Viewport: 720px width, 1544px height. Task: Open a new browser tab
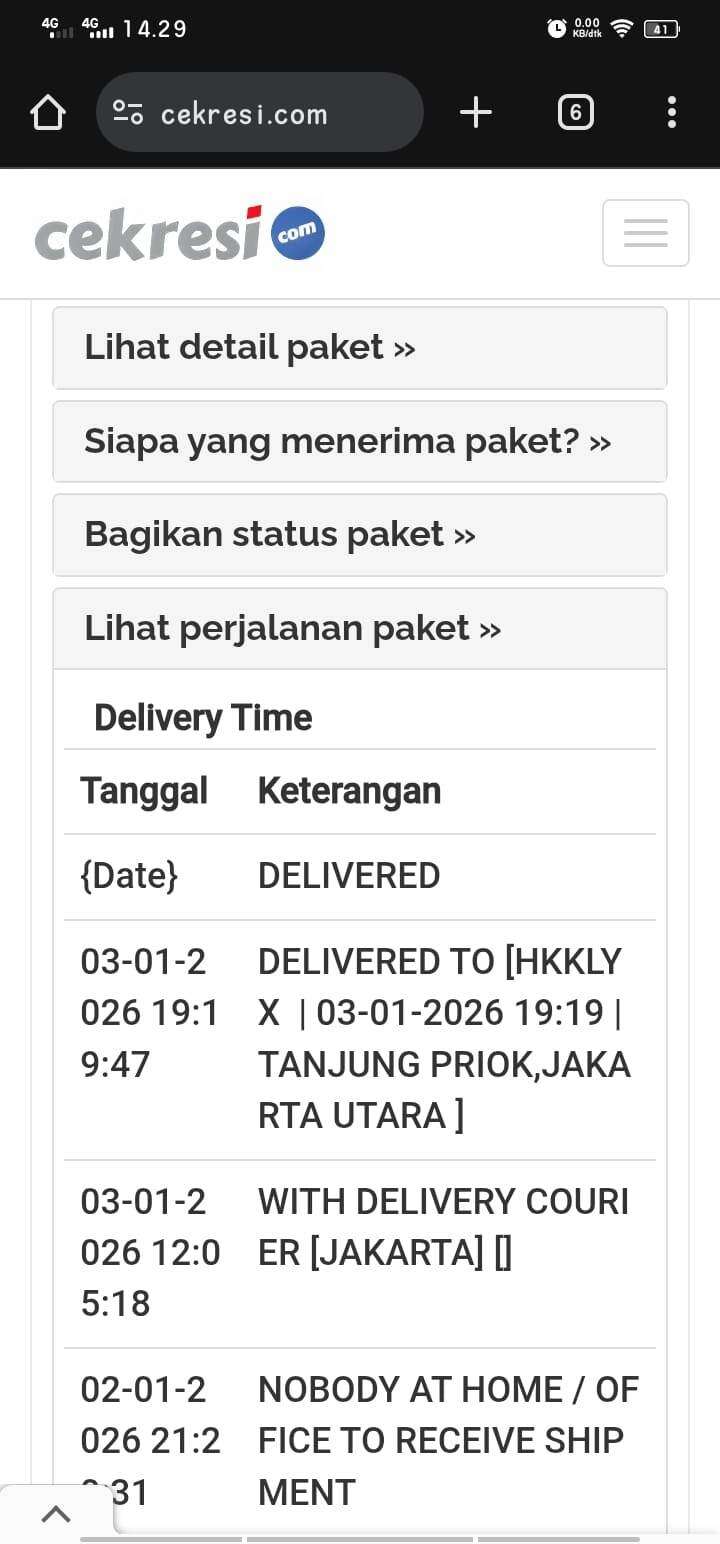pos(476,112)
